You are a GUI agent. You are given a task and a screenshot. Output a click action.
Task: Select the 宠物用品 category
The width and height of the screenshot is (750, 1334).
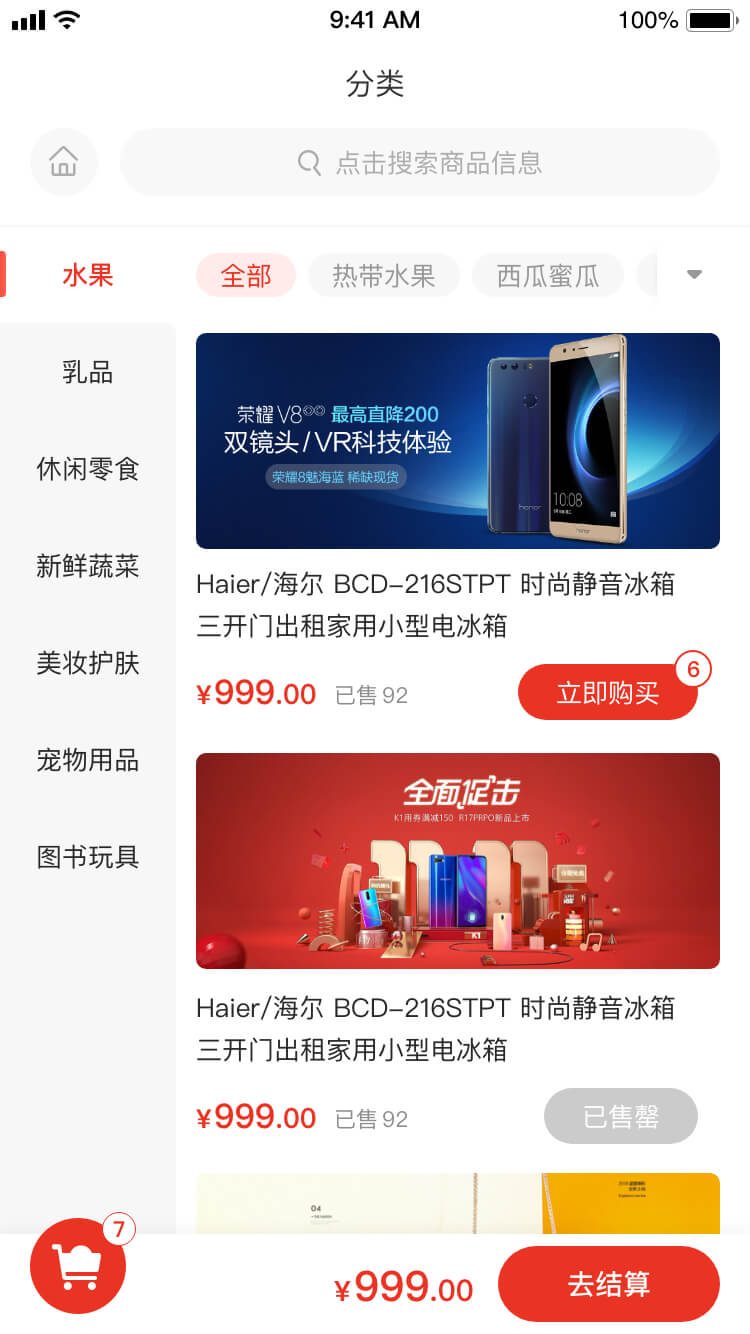point(88,760)
